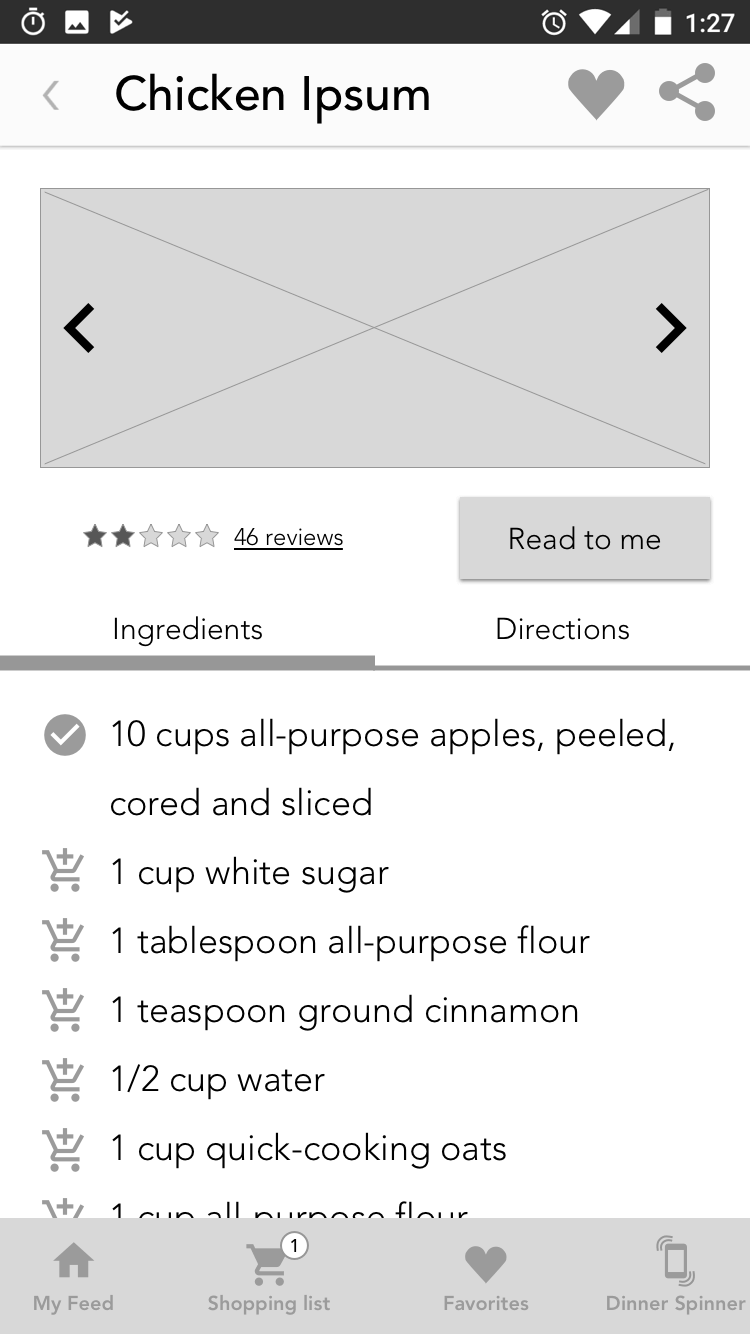750x1334 pixels.
Task: Open the Shopping list tab
Action: [269, 1276]
